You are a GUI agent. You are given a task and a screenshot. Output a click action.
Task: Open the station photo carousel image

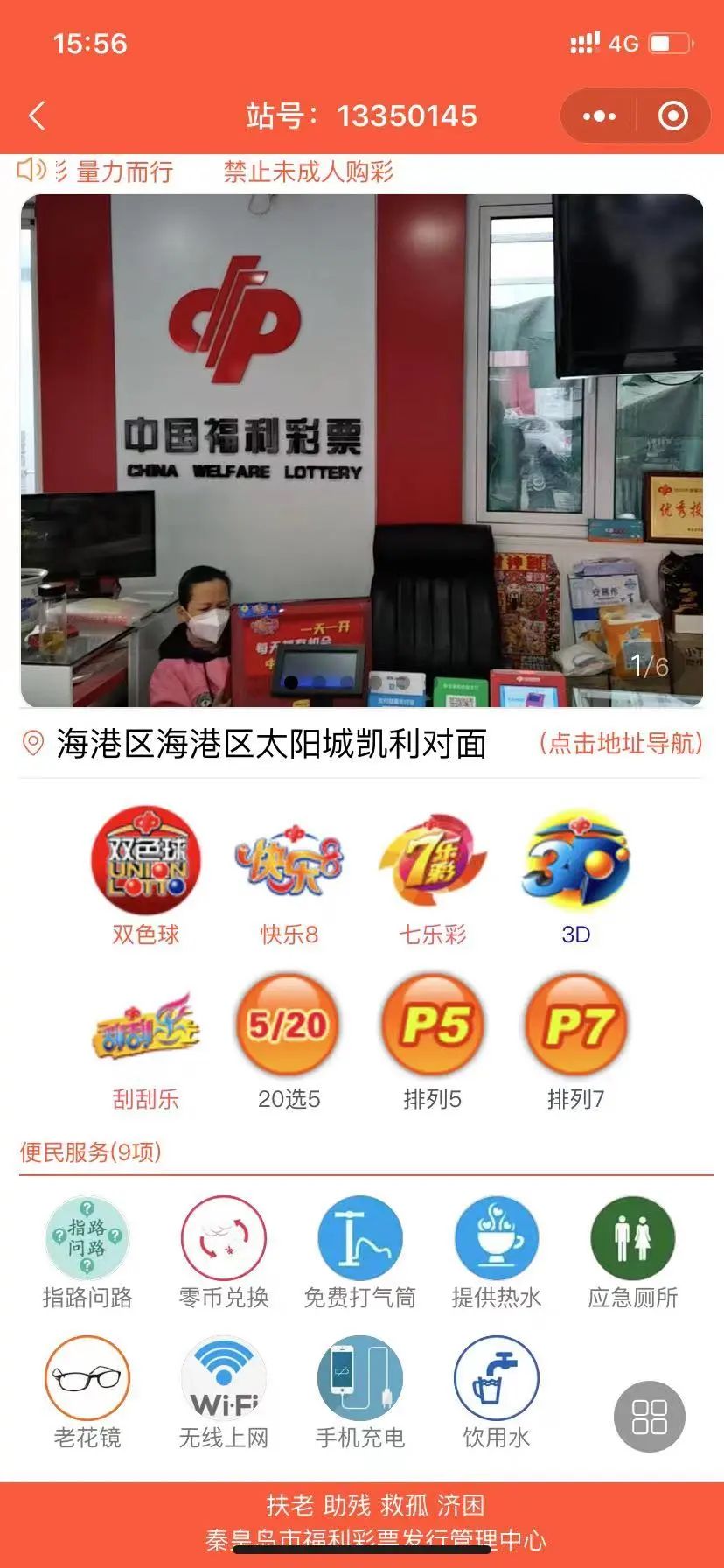coord(362,450)
